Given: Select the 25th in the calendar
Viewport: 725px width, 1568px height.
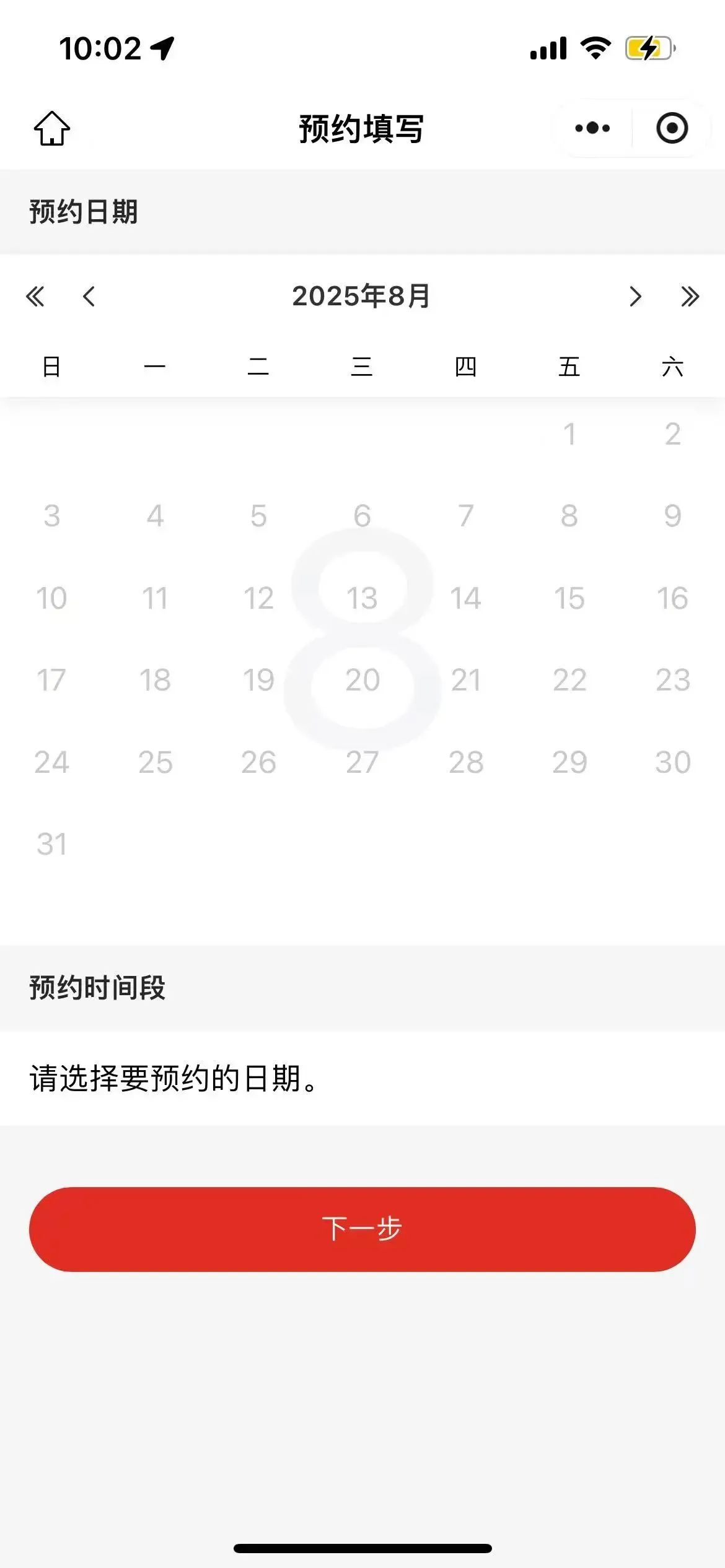Looking at the screenshot, I should coord(155,762).
